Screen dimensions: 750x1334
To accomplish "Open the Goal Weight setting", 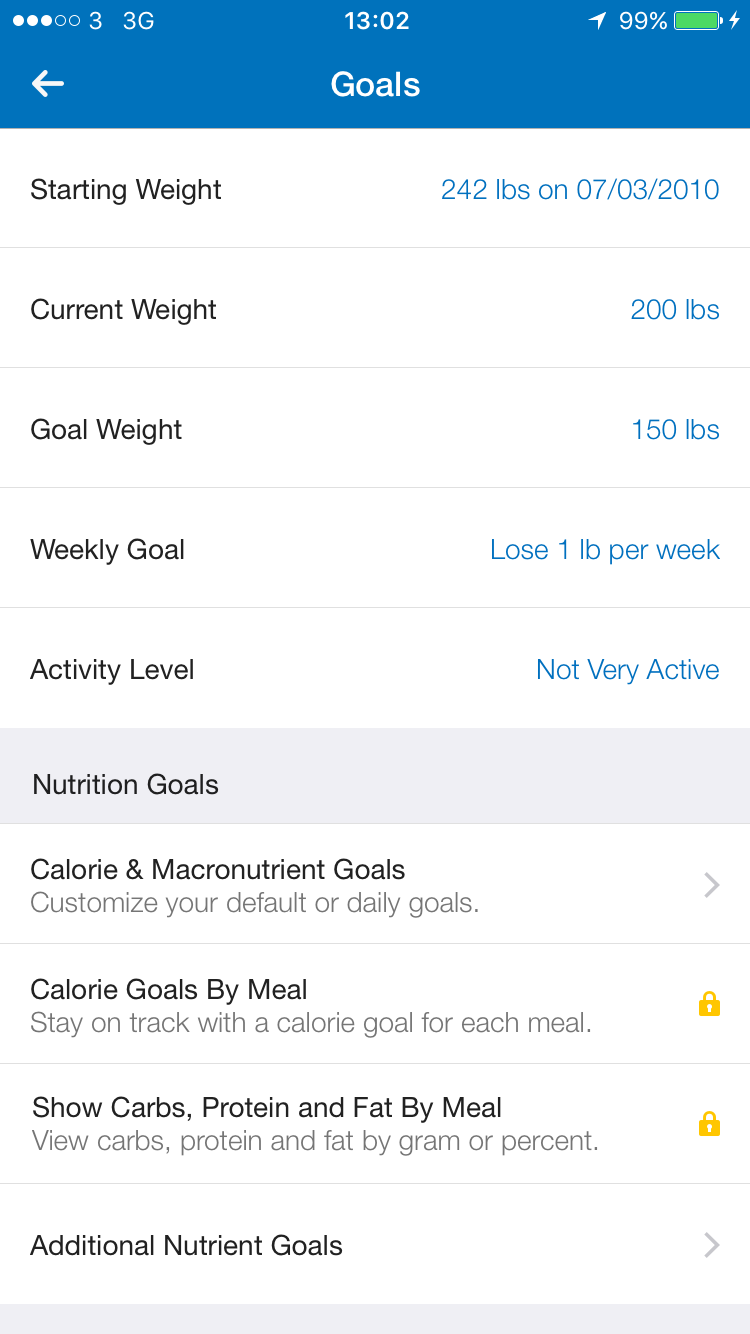I will [x=375, y=428].
